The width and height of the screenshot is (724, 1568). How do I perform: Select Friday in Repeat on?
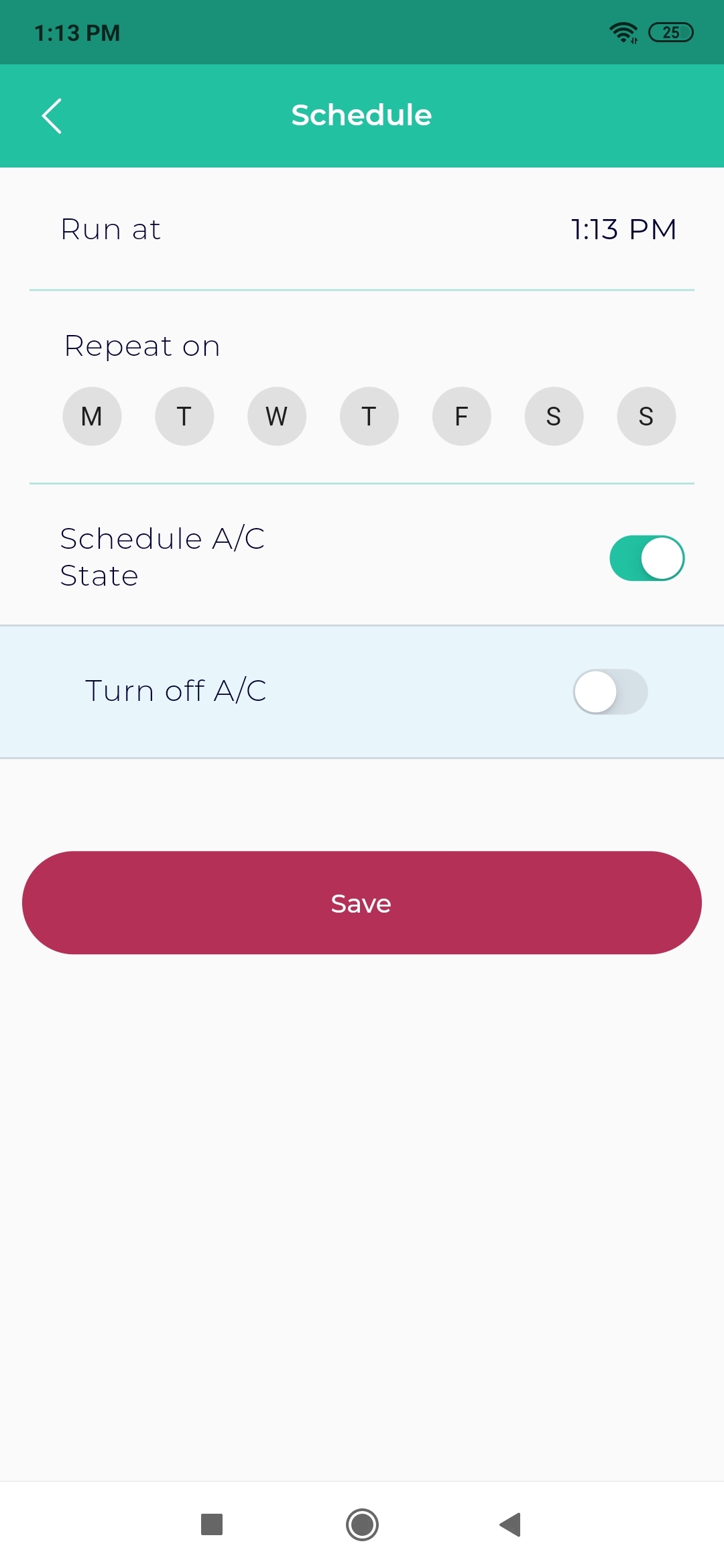point(462,416)
